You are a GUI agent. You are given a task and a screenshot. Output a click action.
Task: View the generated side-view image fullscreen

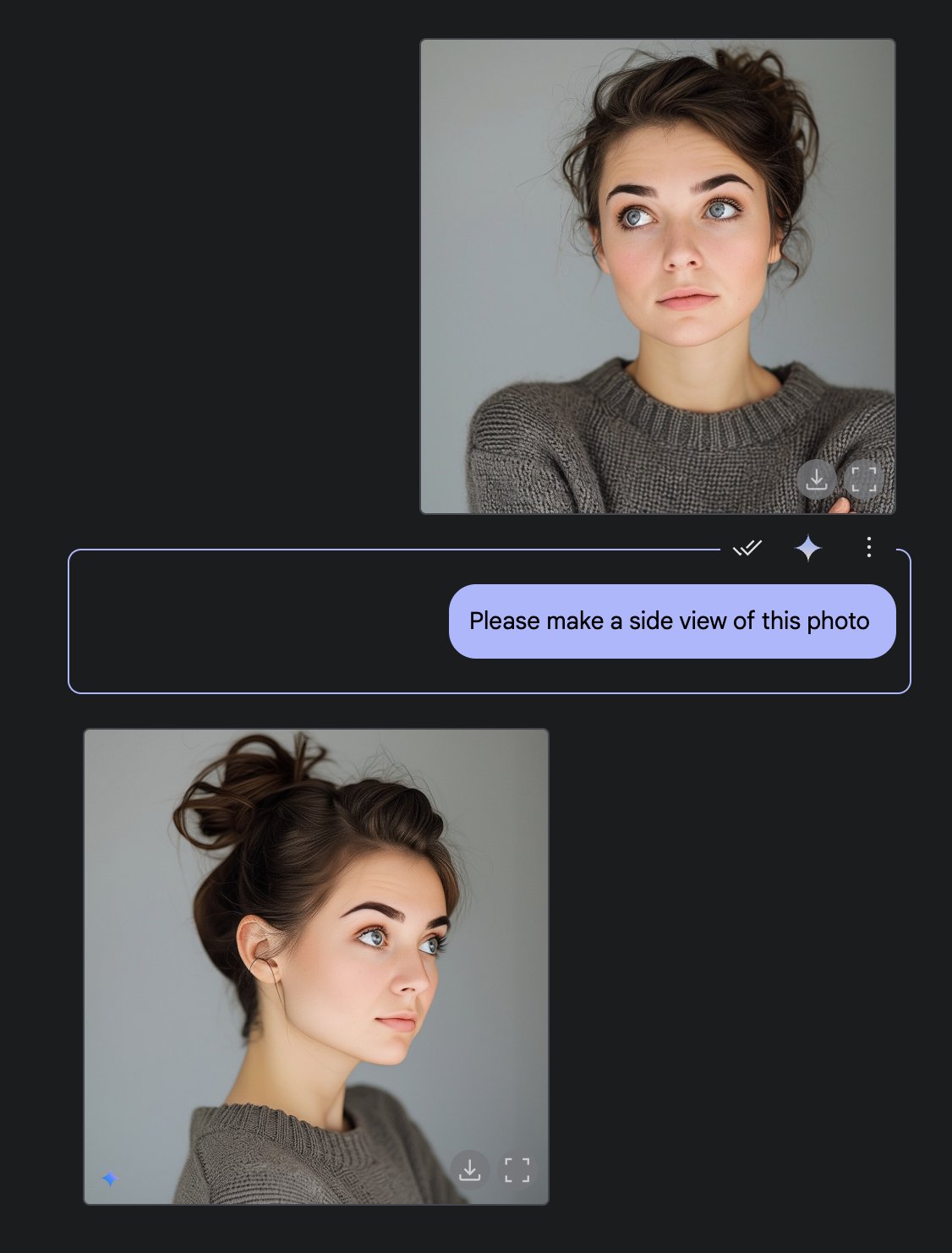pos(517,1170)
